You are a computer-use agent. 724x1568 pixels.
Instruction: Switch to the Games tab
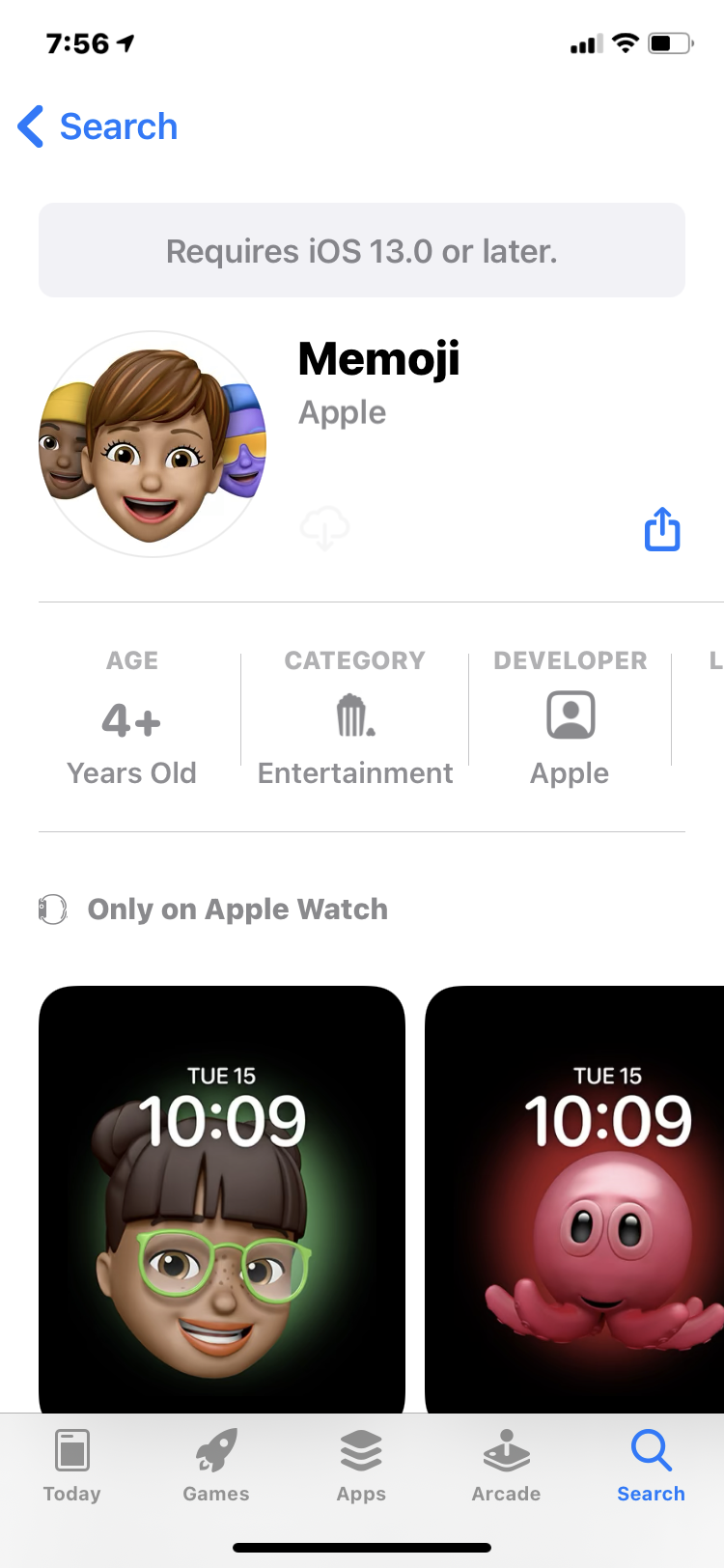(216, 1465)
